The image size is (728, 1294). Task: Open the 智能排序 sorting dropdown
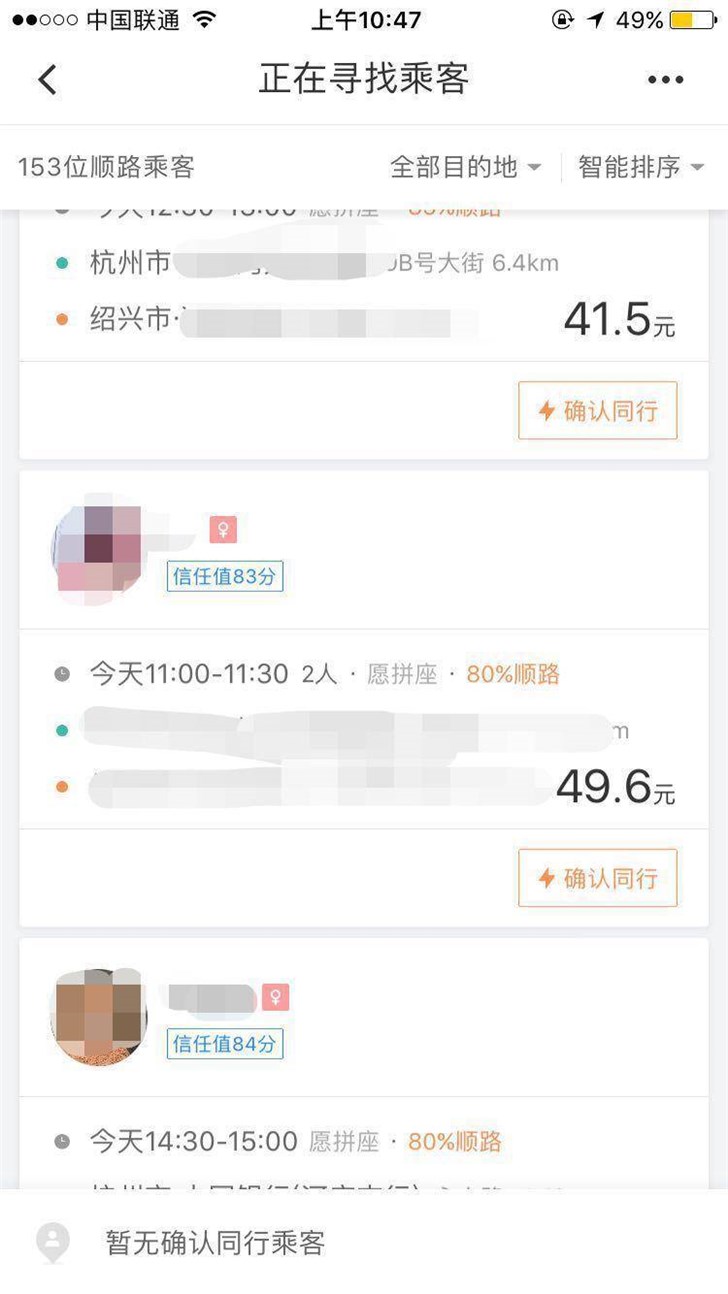coord(641,167)
